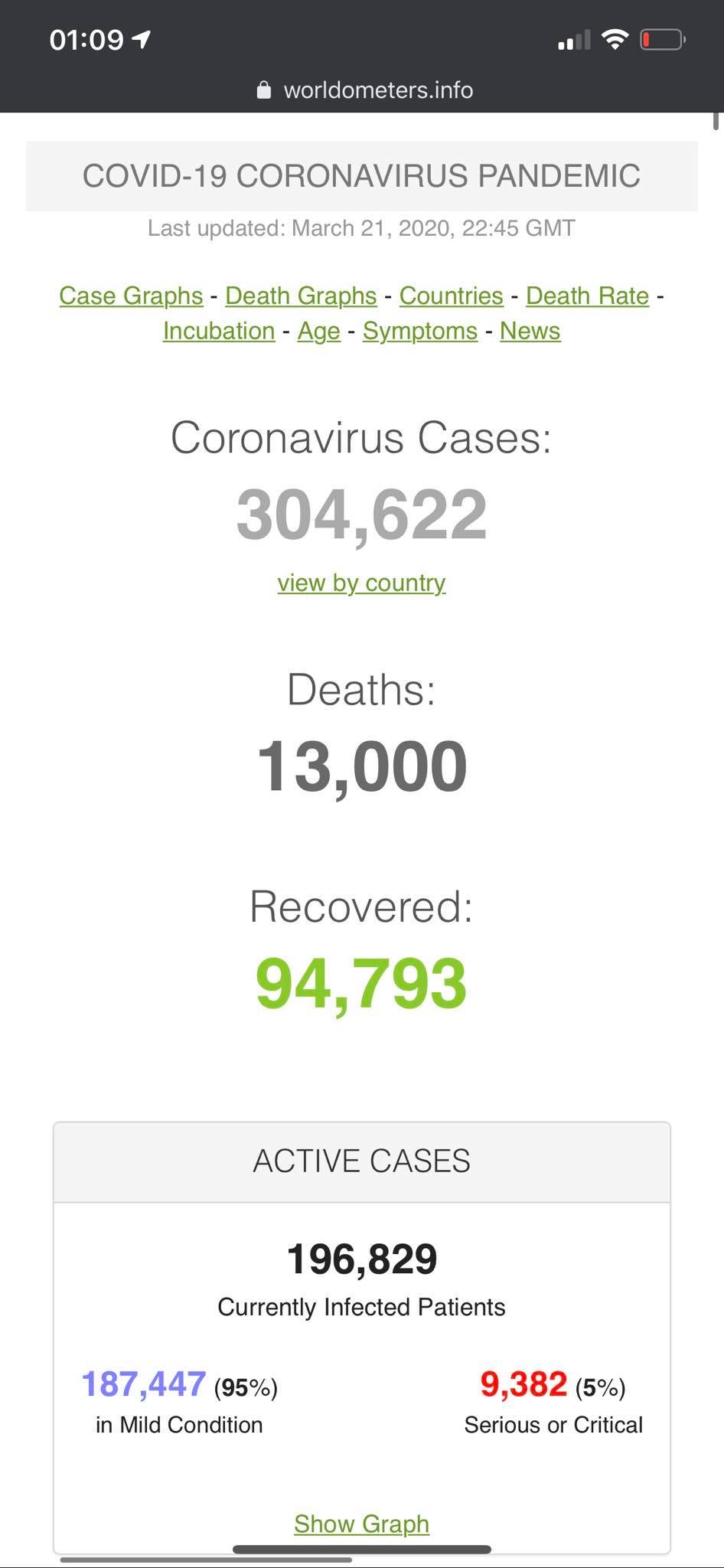This screenshot has height=1568, width=724.
Task: Open the Death Graphs link
Action: (301, 296)
